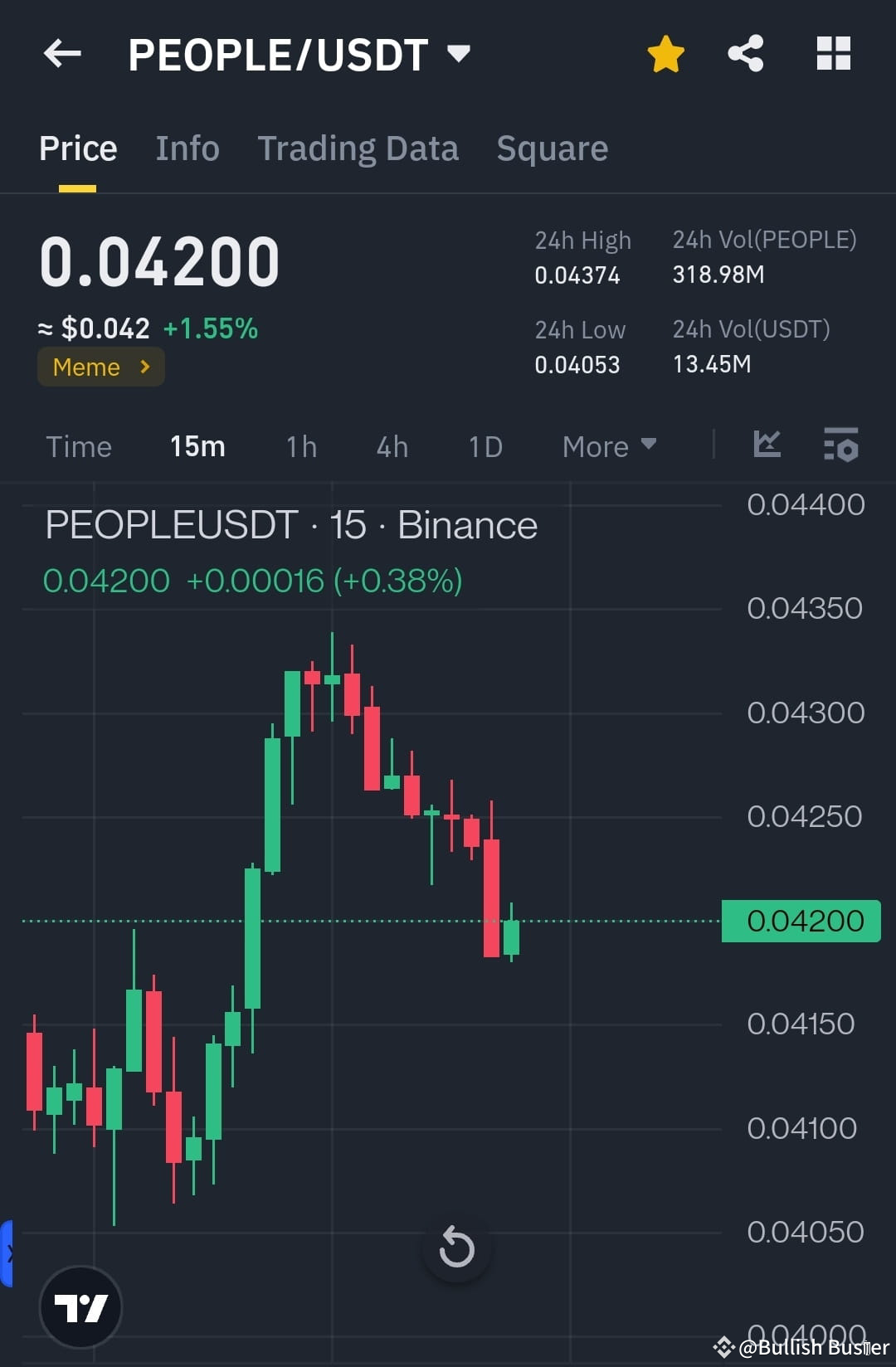
Task: Switch to the Trading Data tab
Action: point(358,148)
